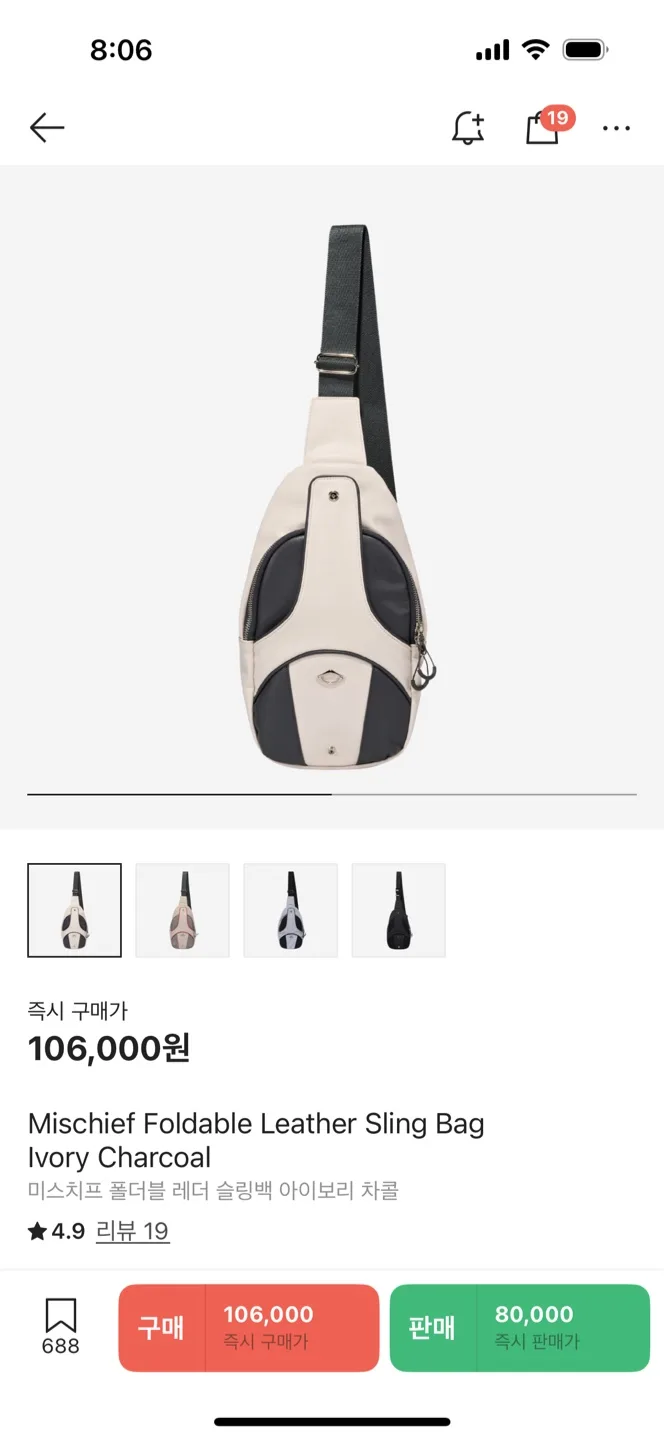This screenshot has width=664, height=1440.
Task: Go back using the arrow icon
Action: click(x=47, y=127)
